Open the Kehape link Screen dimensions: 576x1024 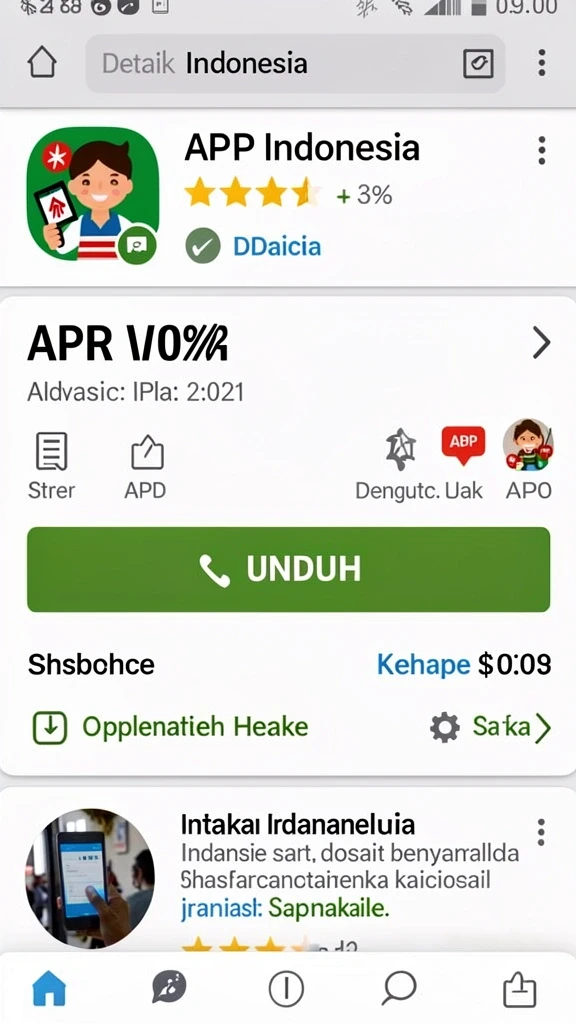tap(423, 664)
